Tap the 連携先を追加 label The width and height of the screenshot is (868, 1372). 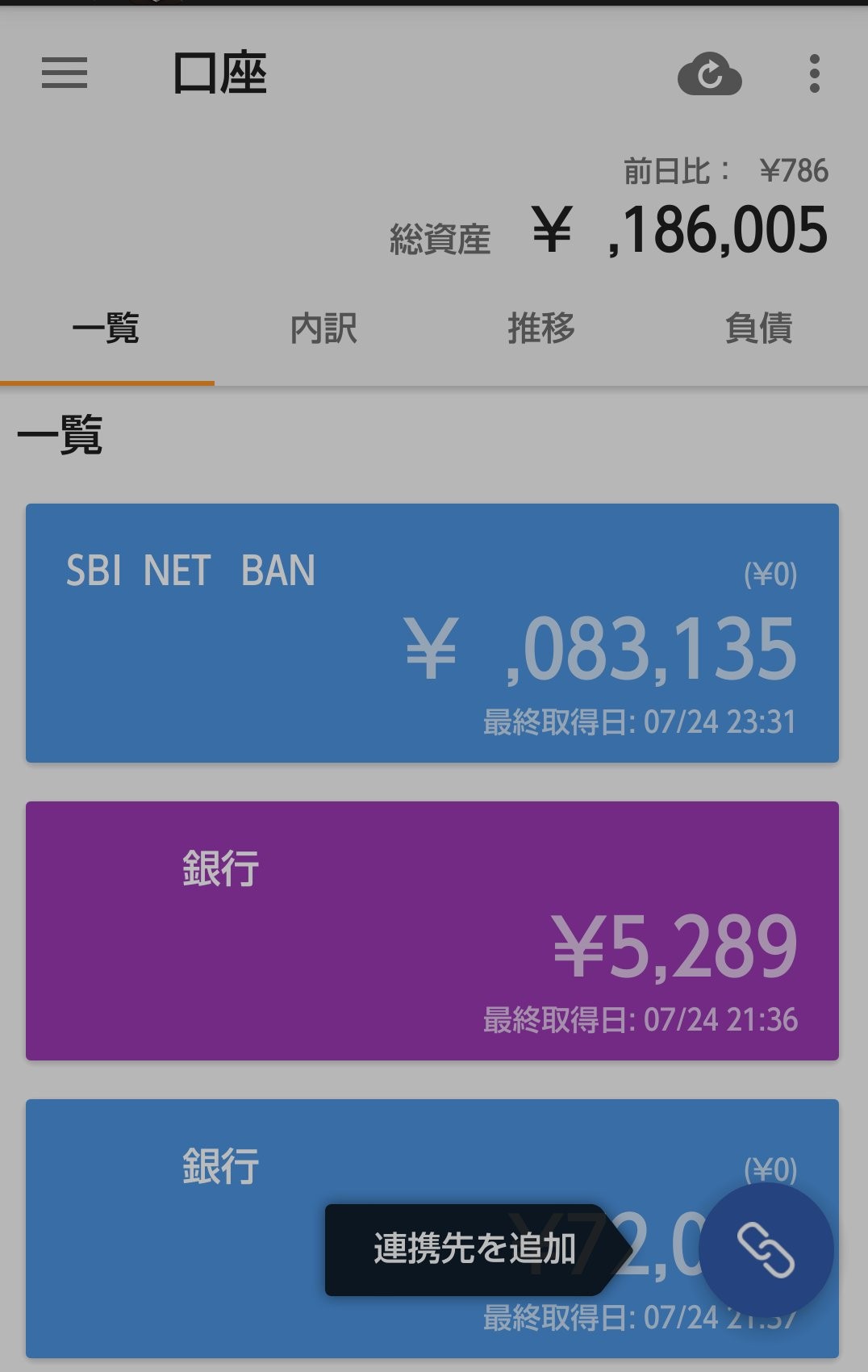tap(474, 1249)
